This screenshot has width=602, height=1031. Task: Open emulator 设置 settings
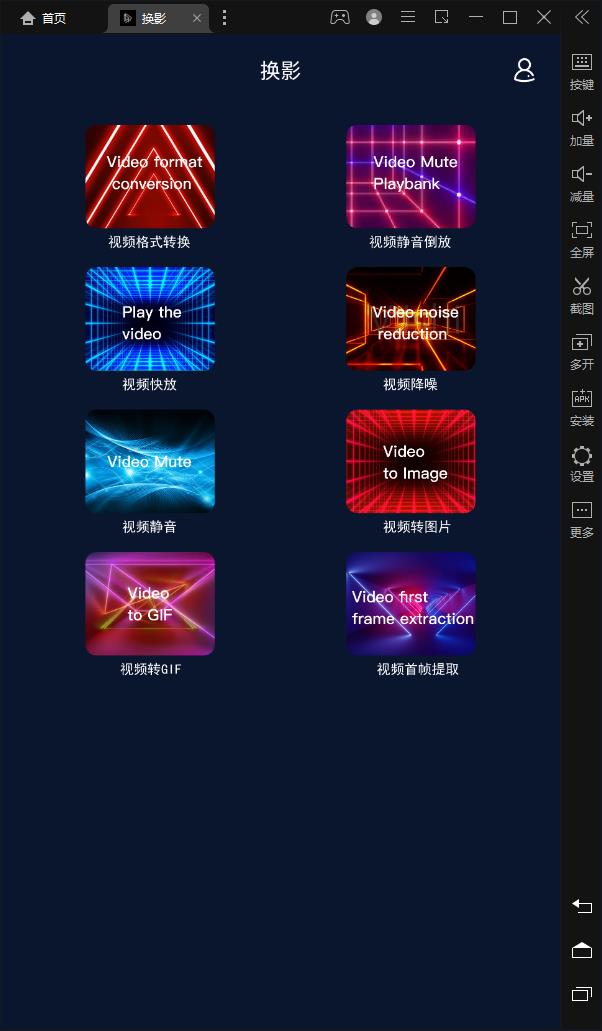582,463
